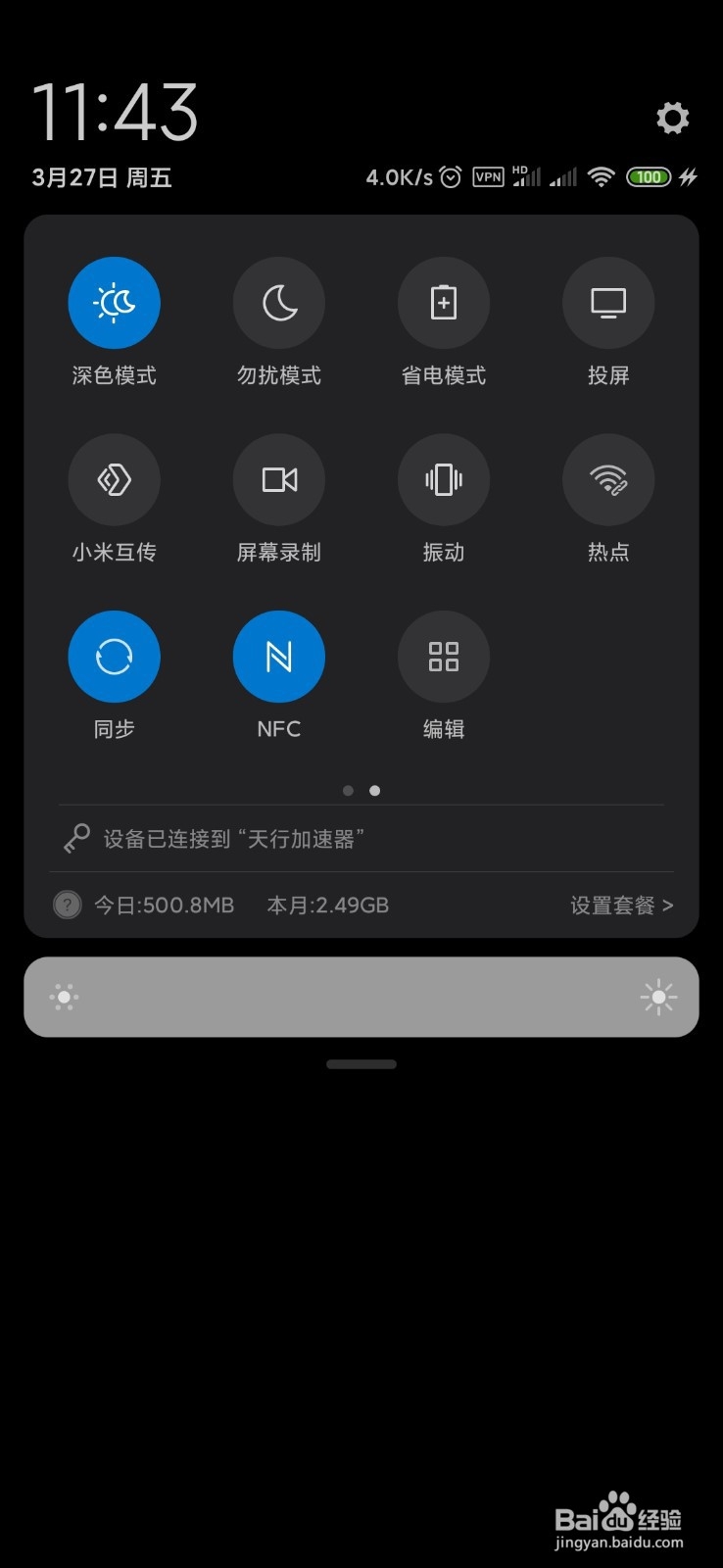The image size is (723, 1568).
Task: Open system settings via the gear icon
Action: [673, 118]
